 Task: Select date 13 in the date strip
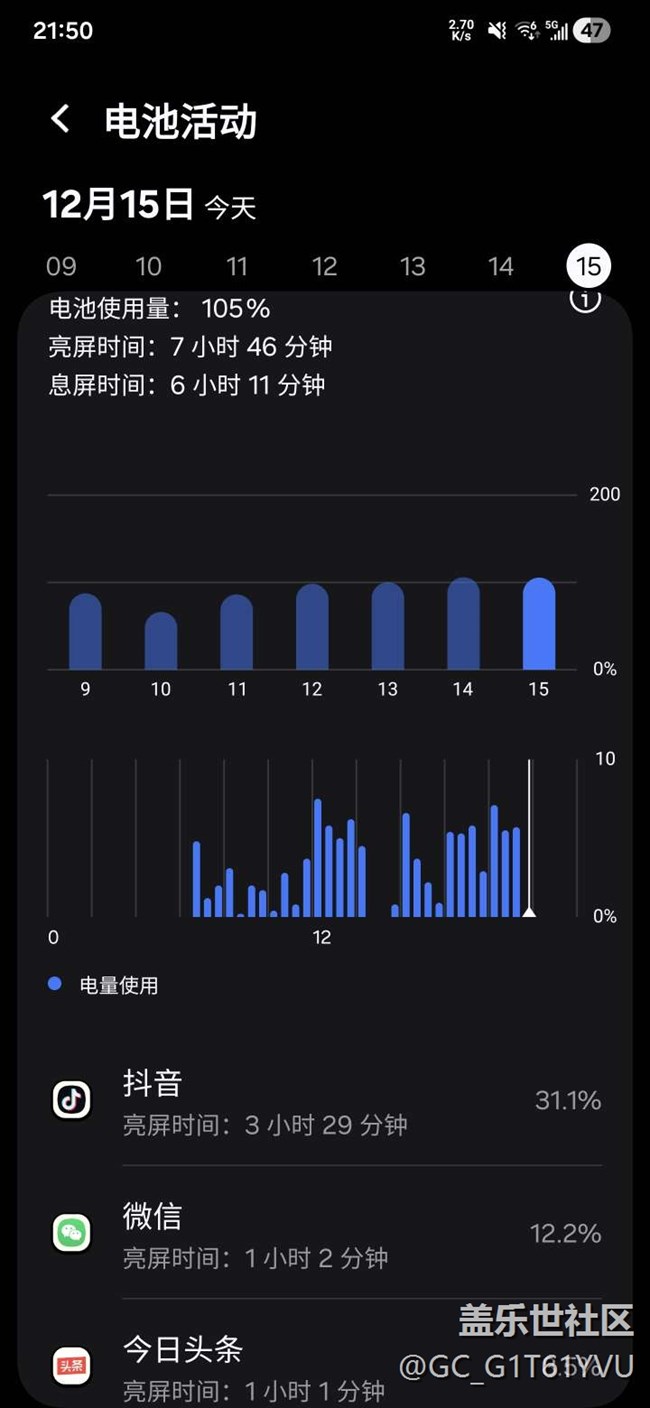pyautogui.click(x=412, y=266)
